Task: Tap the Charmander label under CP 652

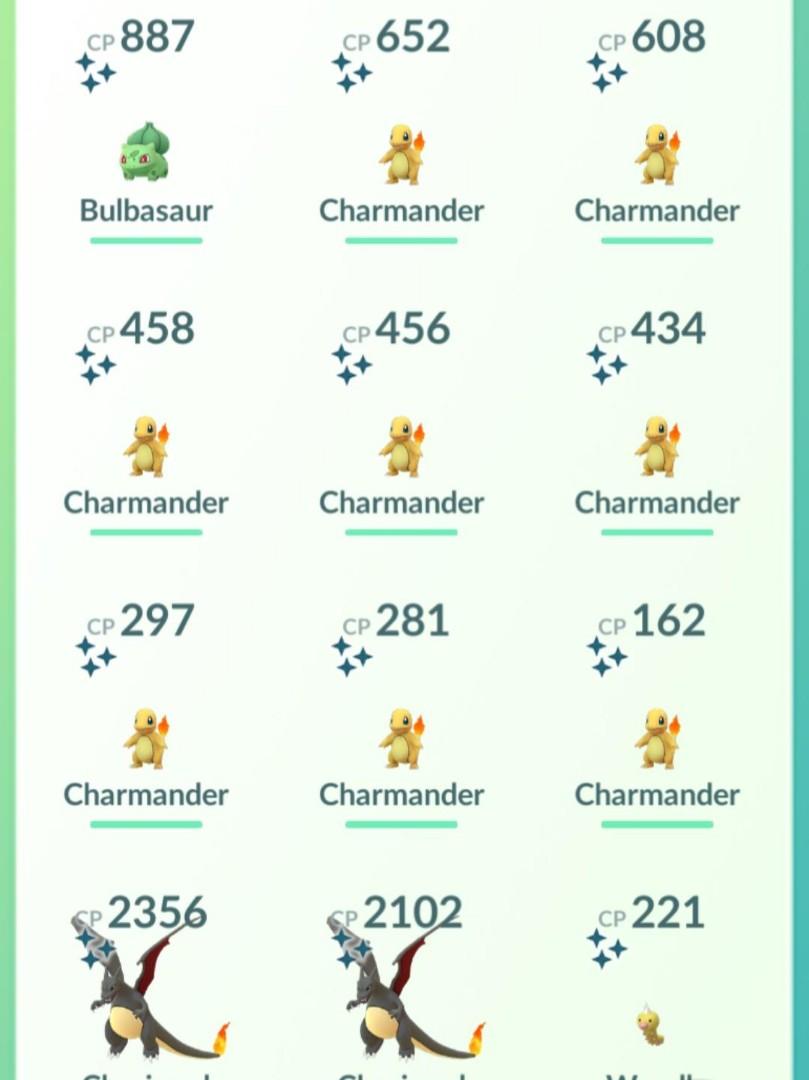Action: pos(400,211)
